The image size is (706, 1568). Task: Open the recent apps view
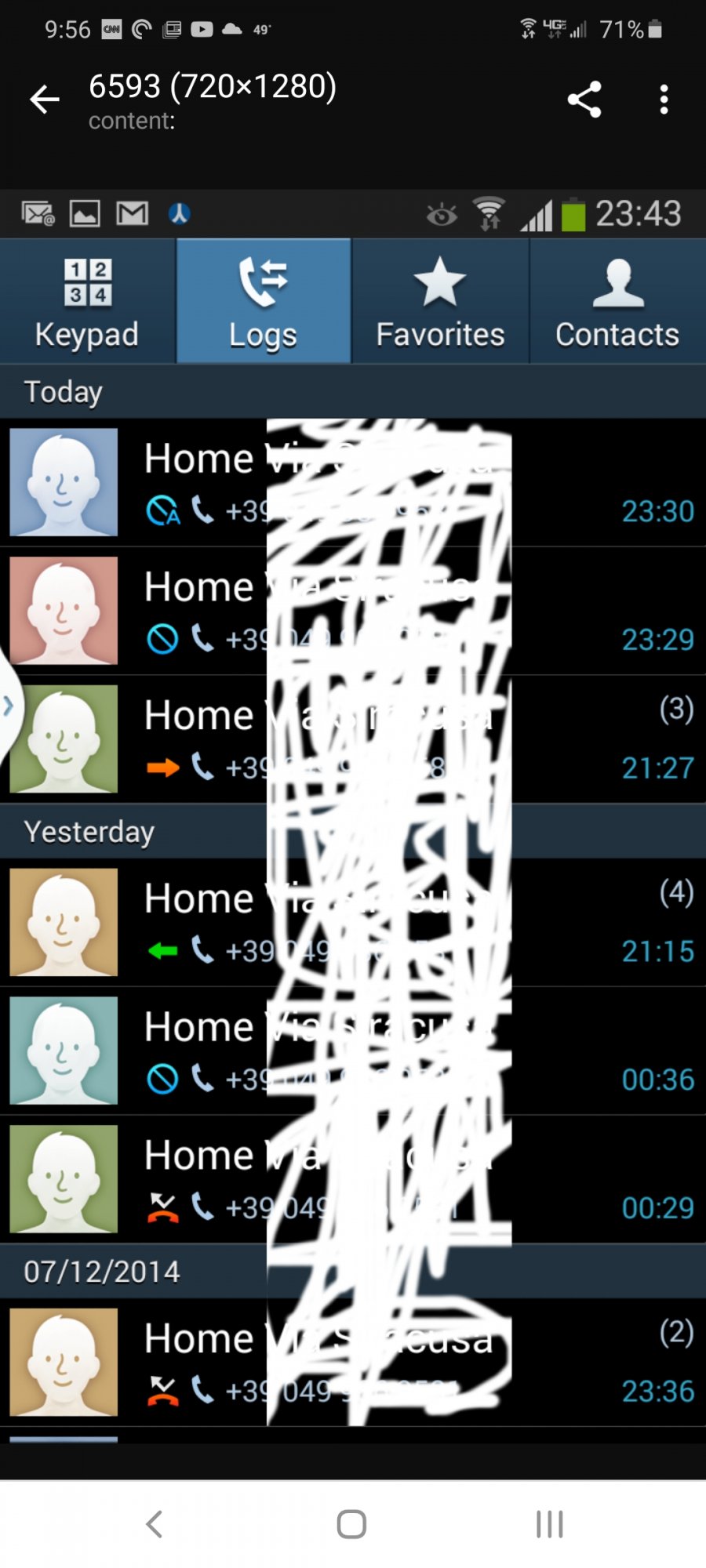tap(550, 1524)
